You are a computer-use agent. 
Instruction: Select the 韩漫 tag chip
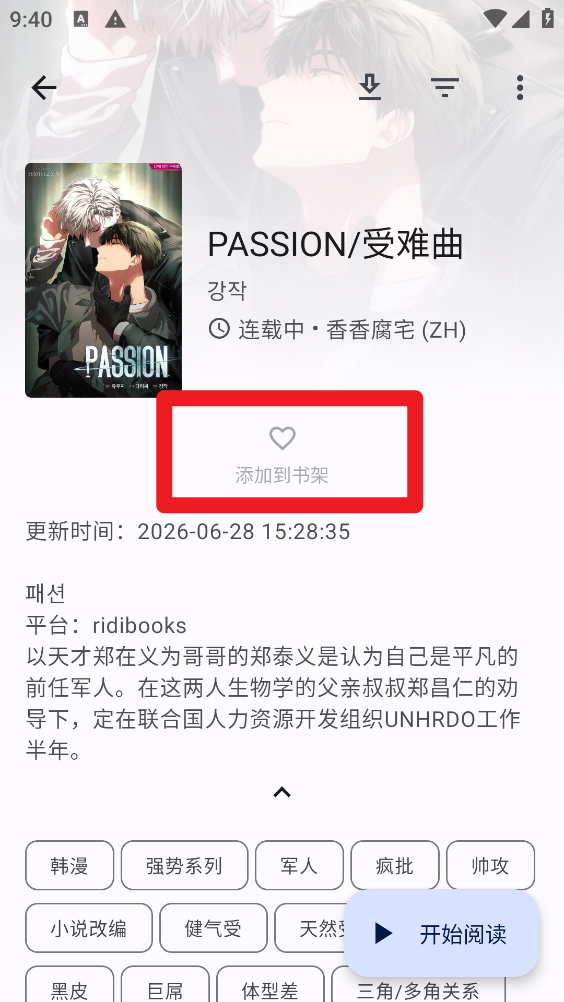pyautogui.click(x=70, y=865)
